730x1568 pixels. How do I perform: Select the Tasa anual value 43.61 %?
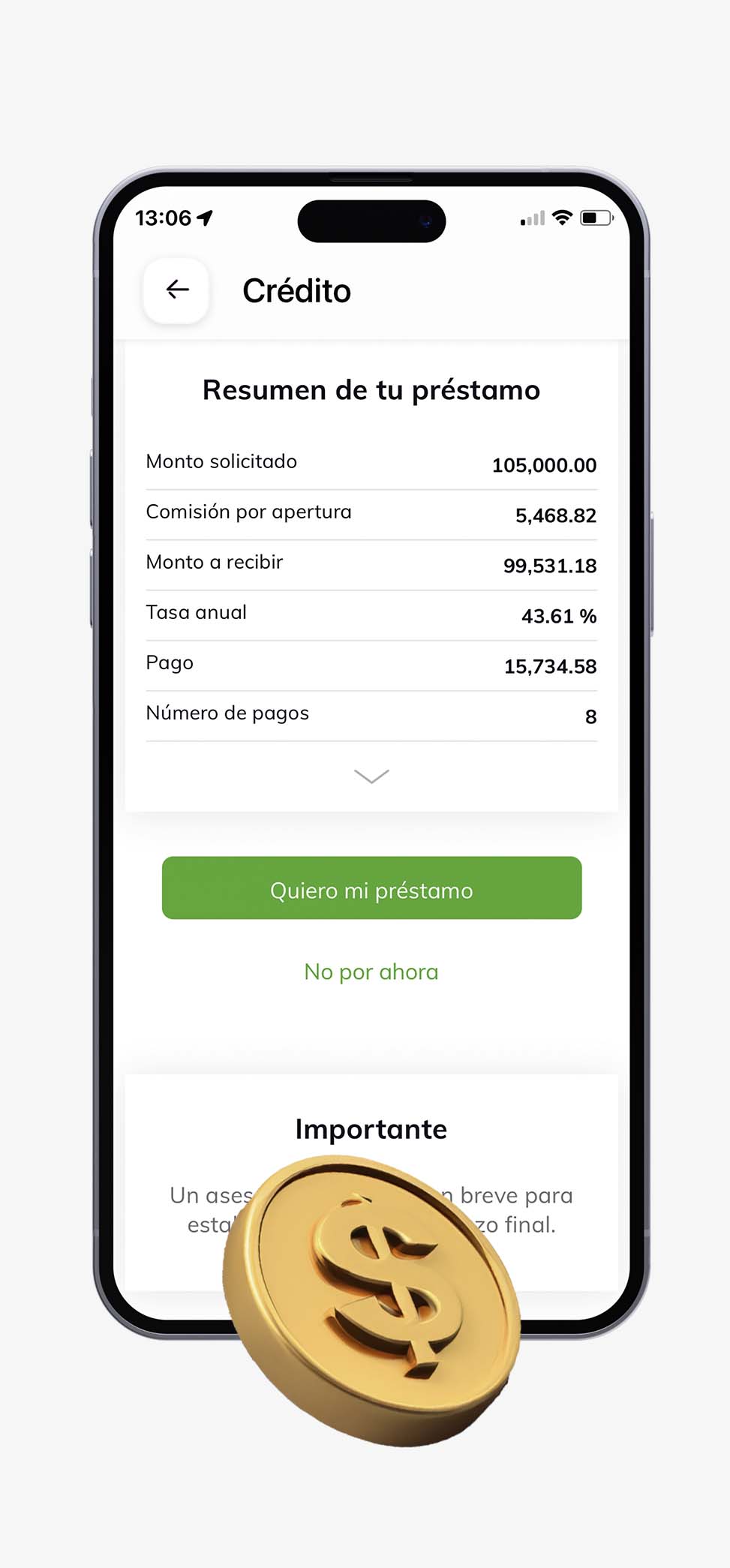coord(559,615)
